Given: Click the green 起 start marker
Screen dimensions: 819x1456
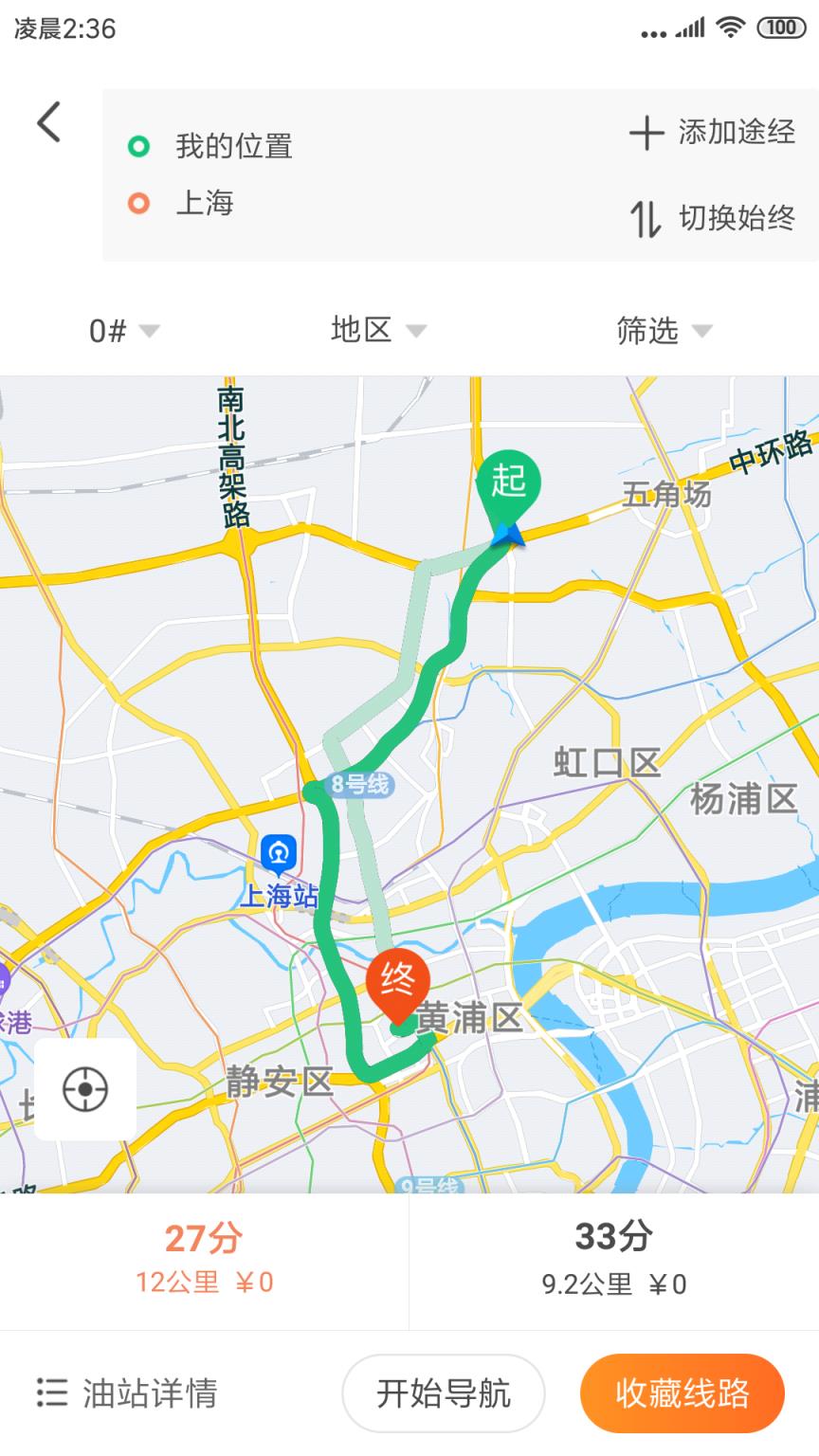Looking at the screenshot, I should tap(507, 483).
